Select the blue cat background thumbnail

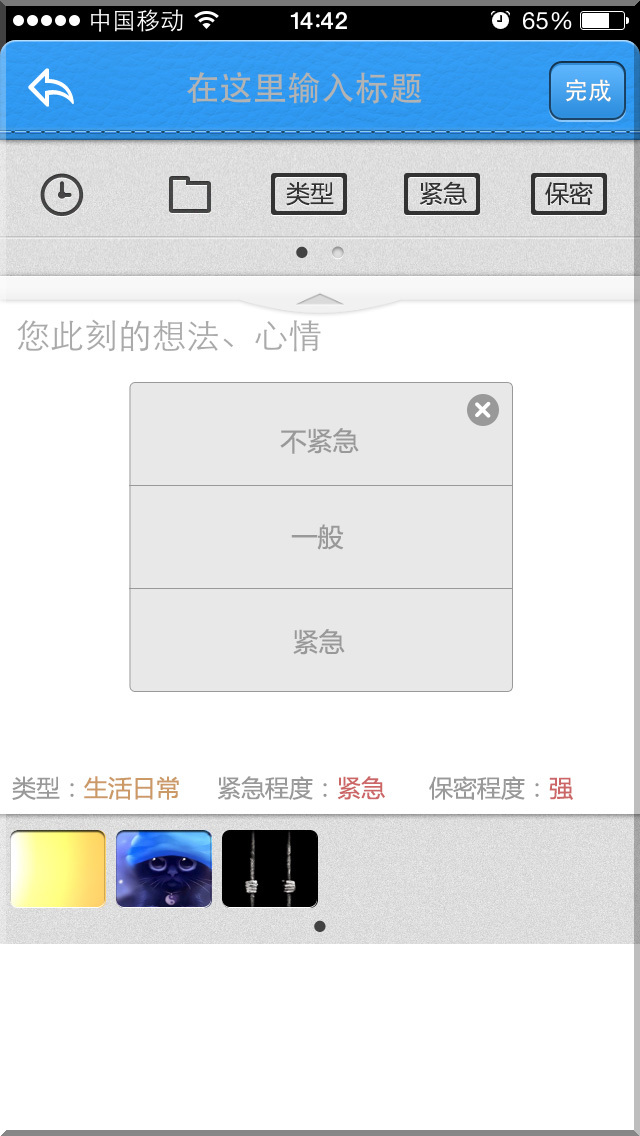click(x=164, y=869)
